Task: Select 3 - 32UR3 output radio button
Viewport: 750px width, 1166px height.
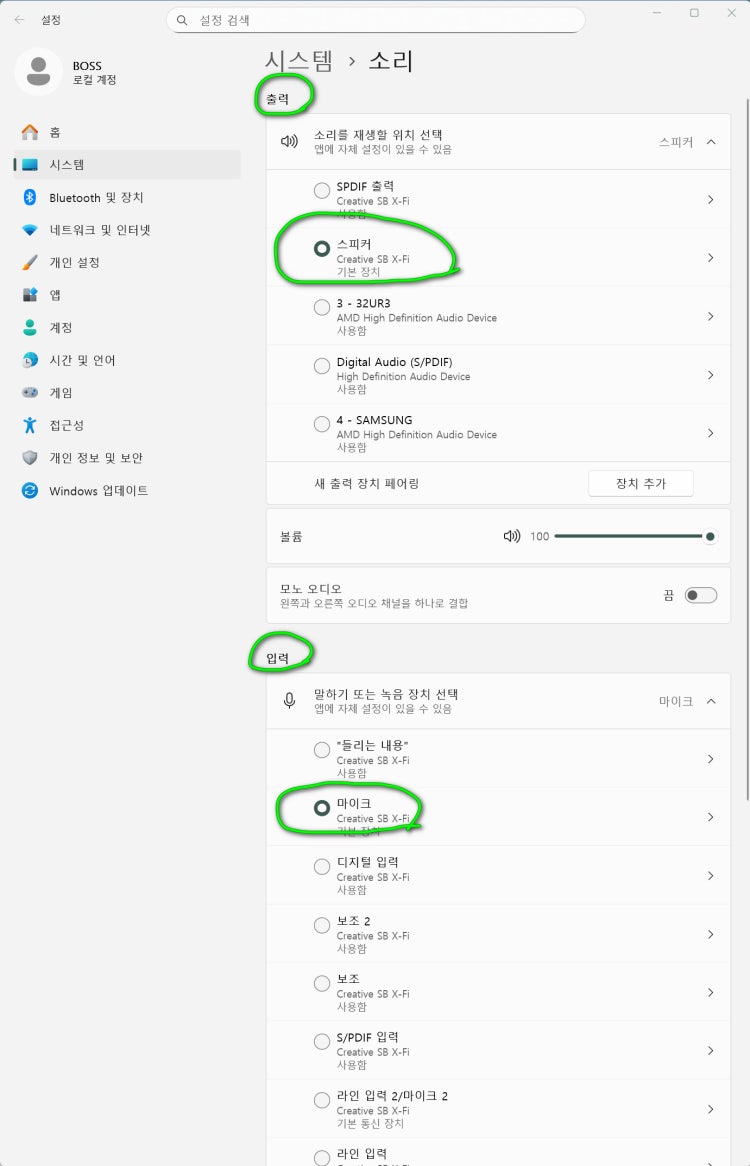Action: point(322,307)
